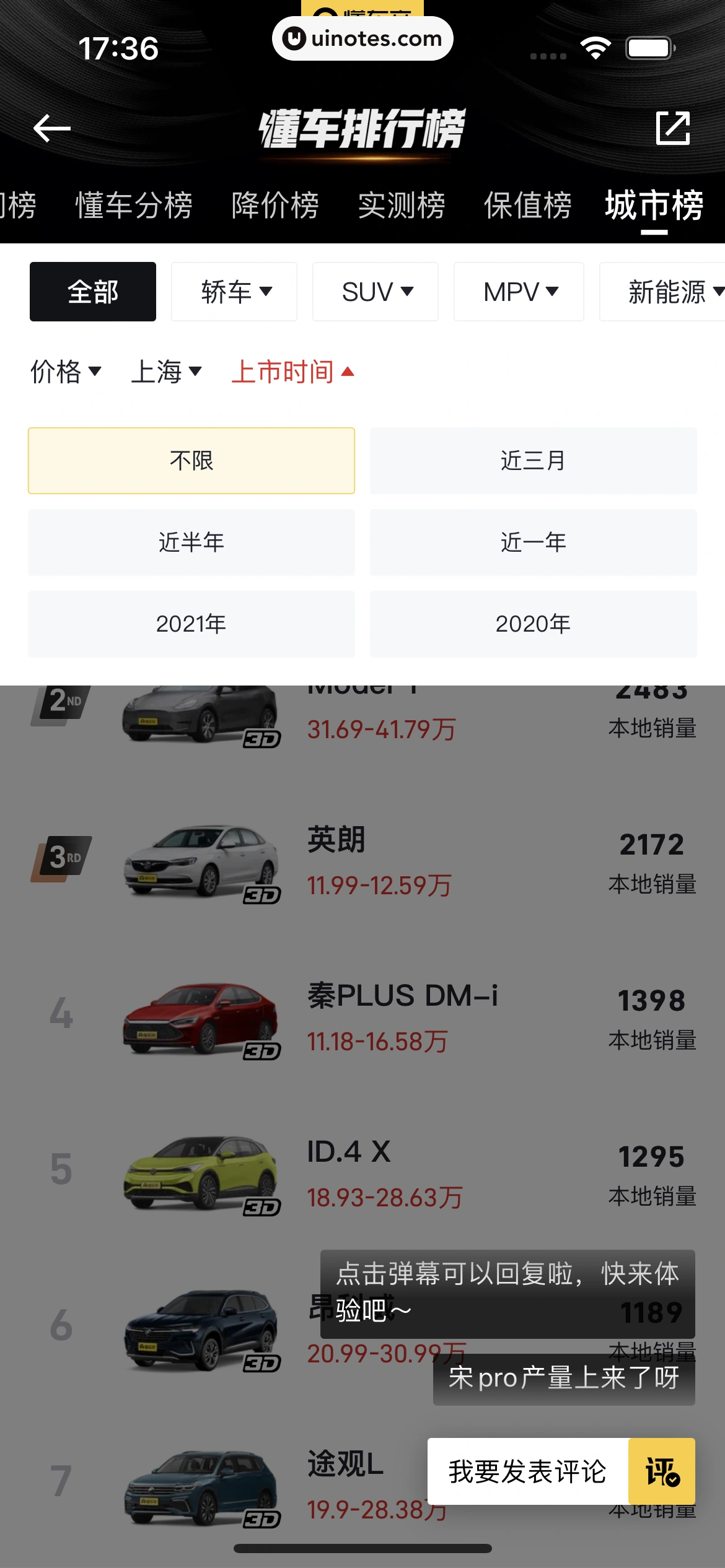Share the ranking page
The image size is (725, 1568).
tap(672, 128)
